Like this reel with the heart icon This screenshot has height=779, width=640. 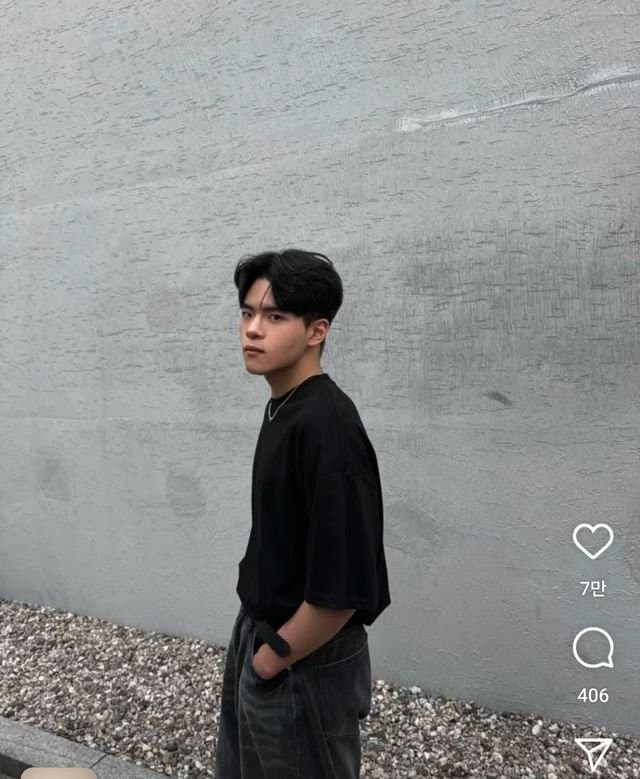tap(592, 541)
